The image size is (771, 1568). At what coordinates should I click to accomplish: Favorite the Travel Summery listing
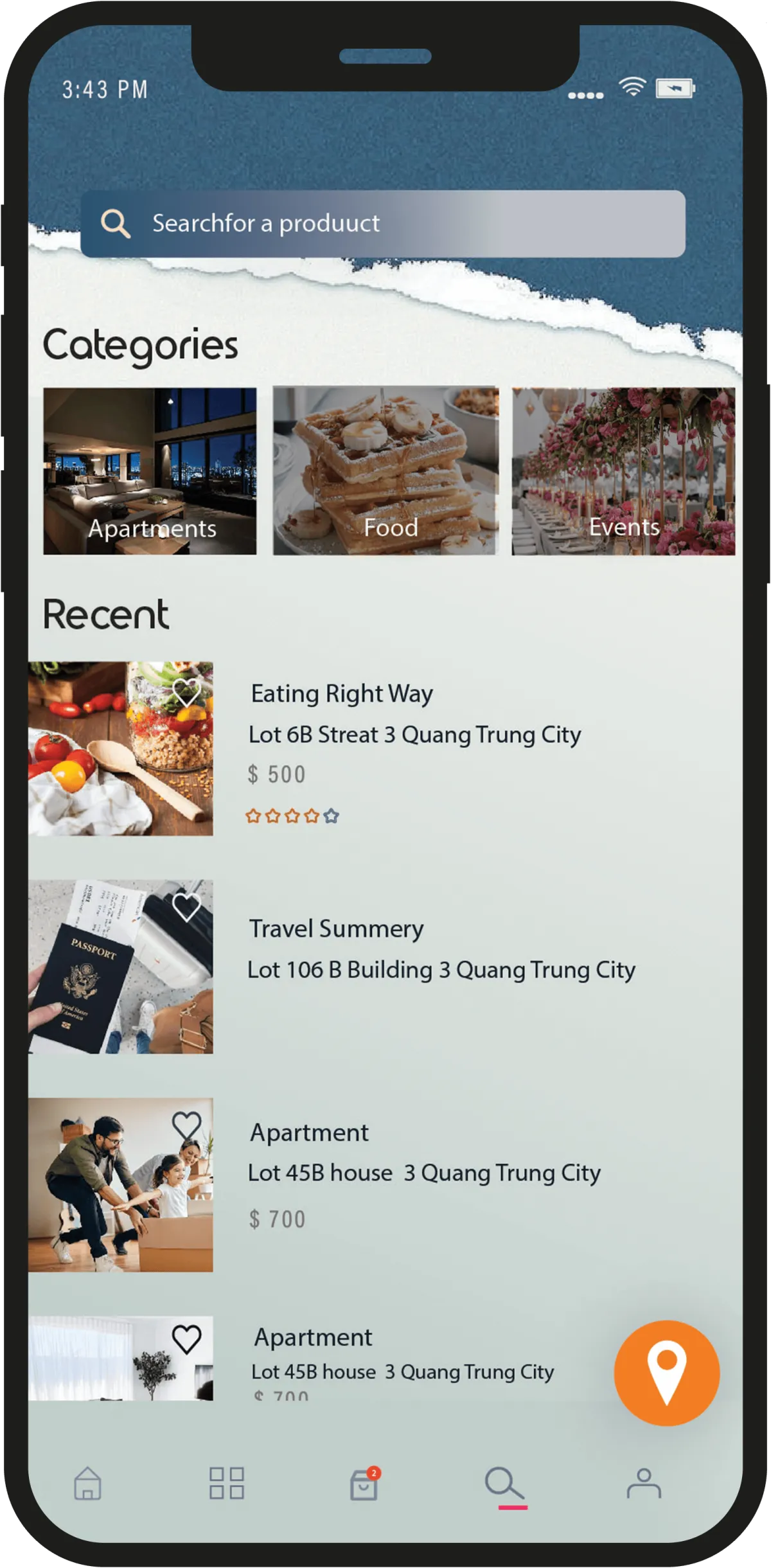point(186,907)
